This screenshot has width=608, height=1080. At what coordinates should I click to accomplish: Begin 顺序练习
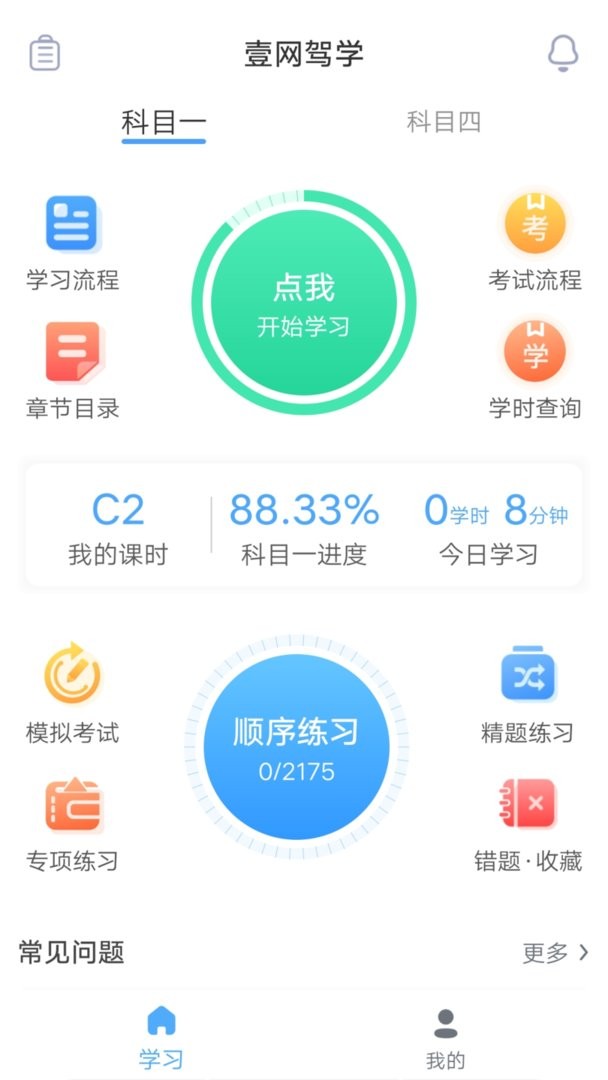point(296,747)
